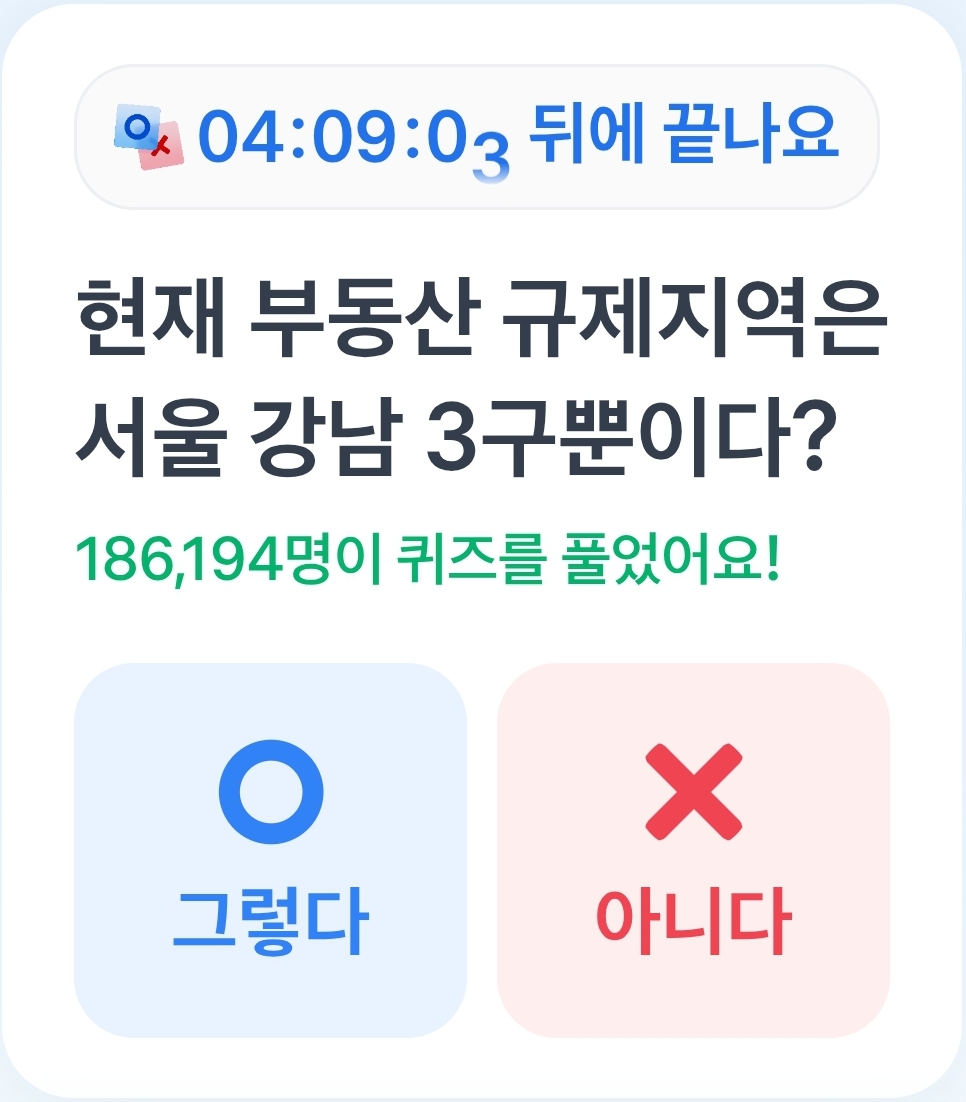The height and width of the screenshot is (1102, 966).
Task: Choose the 아니다 answer option
Action: tap(692, 850)
